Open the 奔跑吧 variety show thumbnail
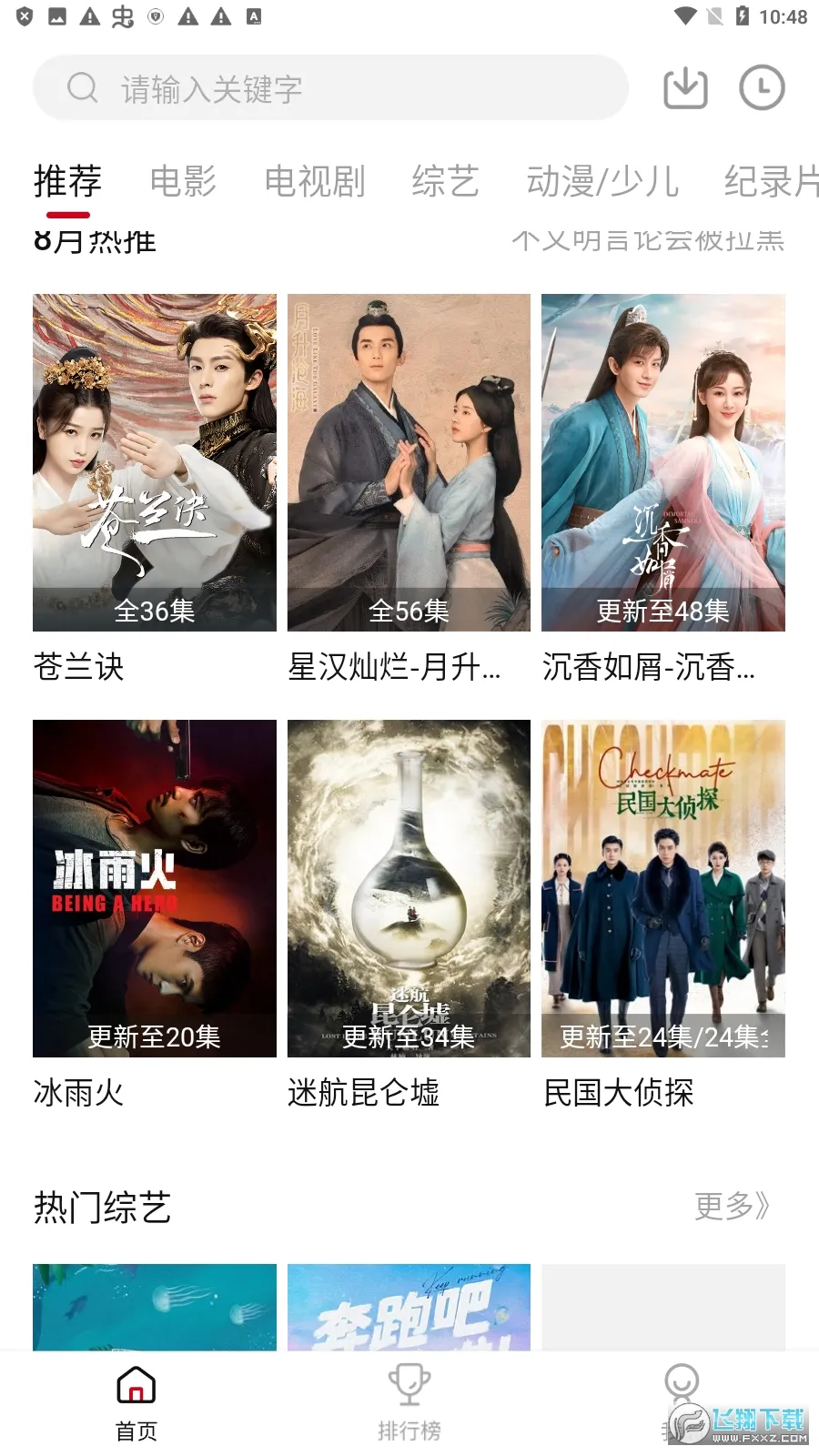 point(409,1307)
